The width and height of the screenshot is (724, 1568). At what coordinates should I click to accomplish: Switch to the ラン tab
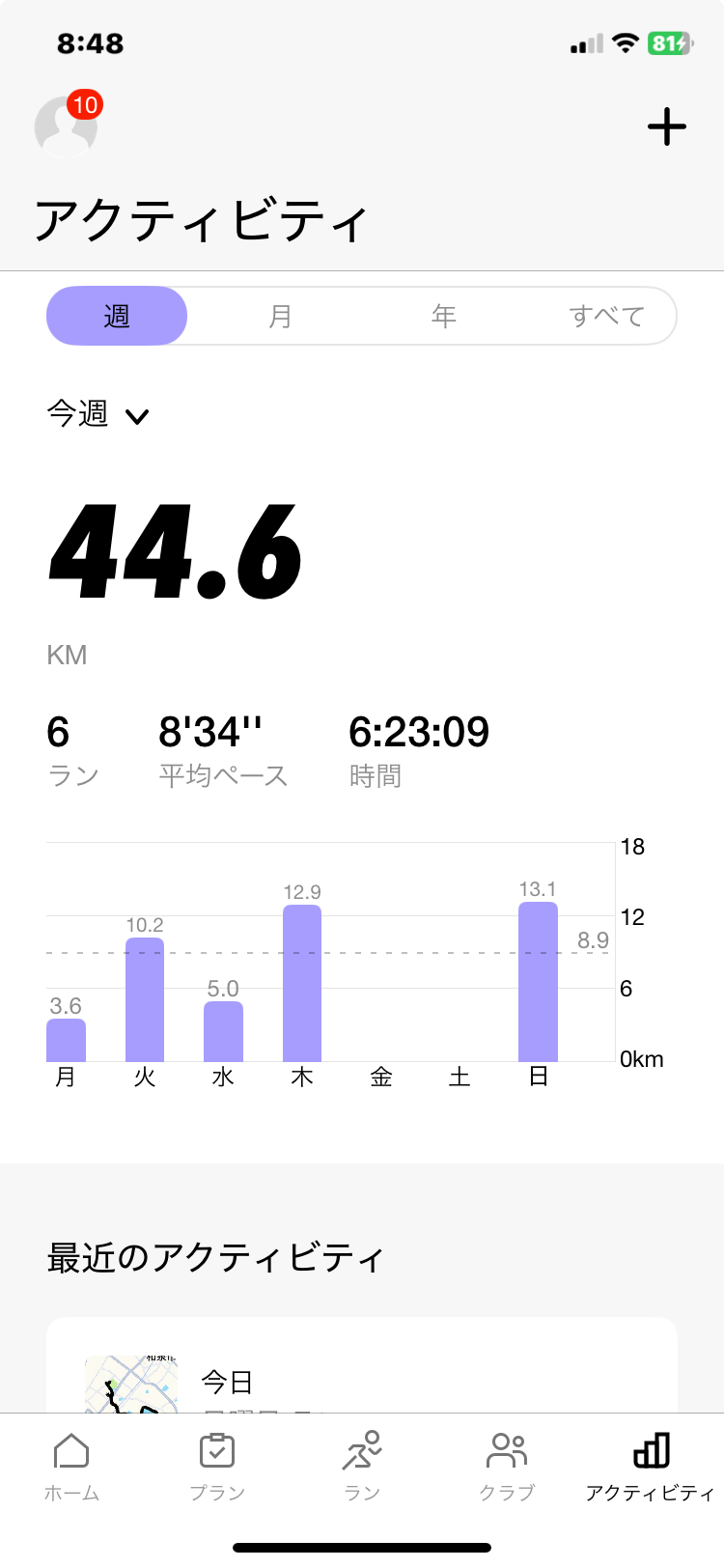point(362,1468)
